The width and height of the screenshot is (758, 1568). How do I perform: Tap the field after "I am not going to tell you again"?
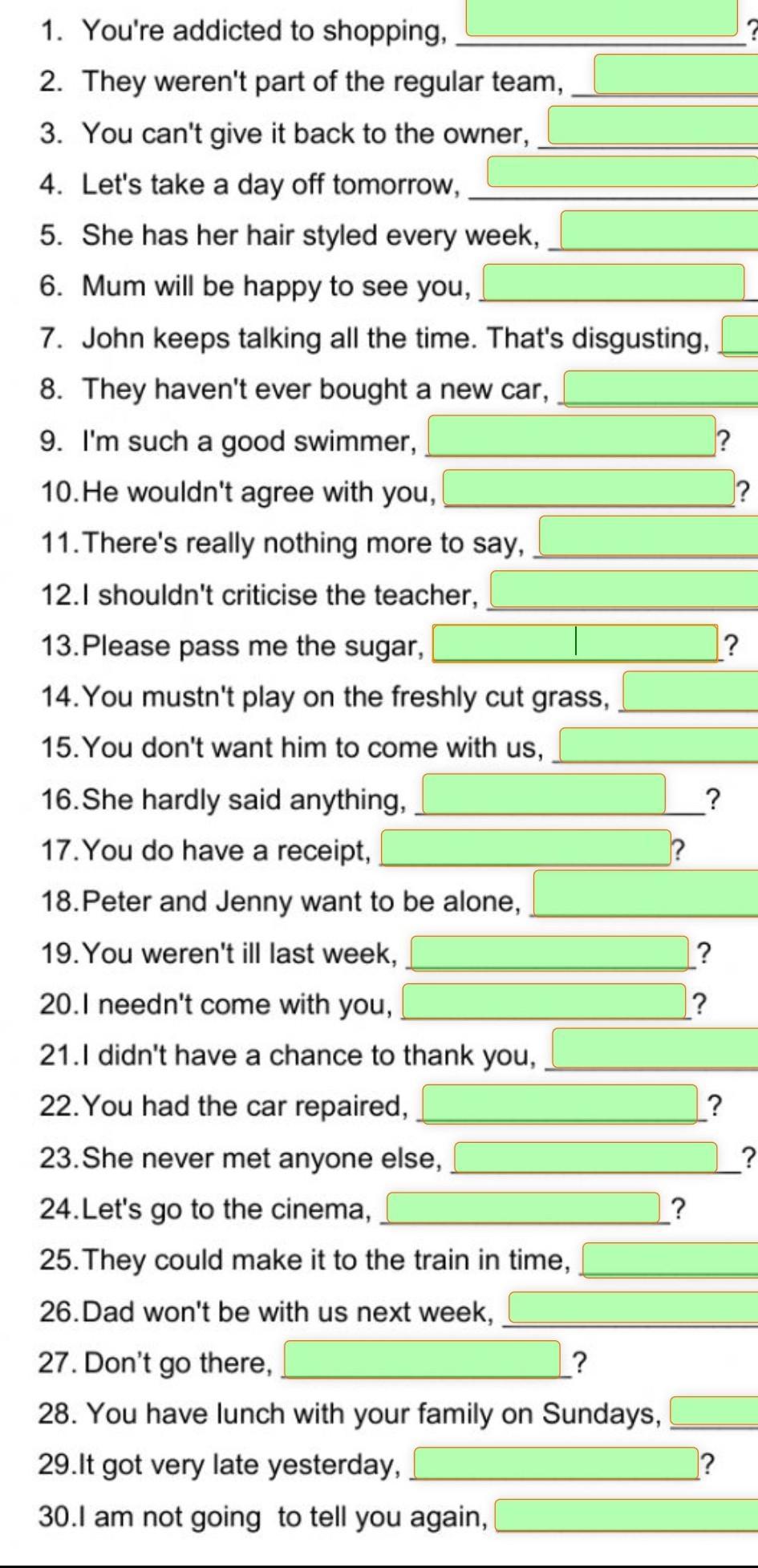coord(627,1515)
